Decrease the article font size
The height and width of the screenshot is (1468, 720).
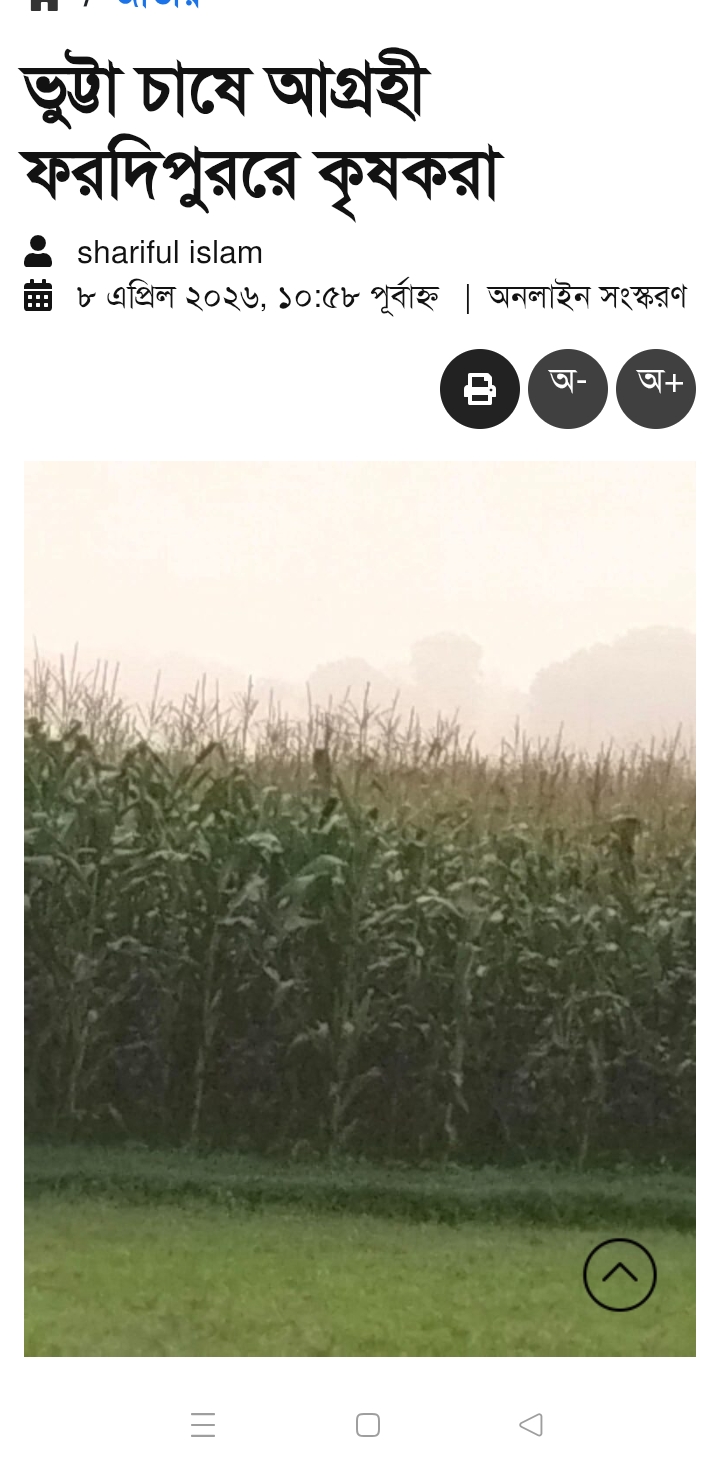(x=568, y=389)
